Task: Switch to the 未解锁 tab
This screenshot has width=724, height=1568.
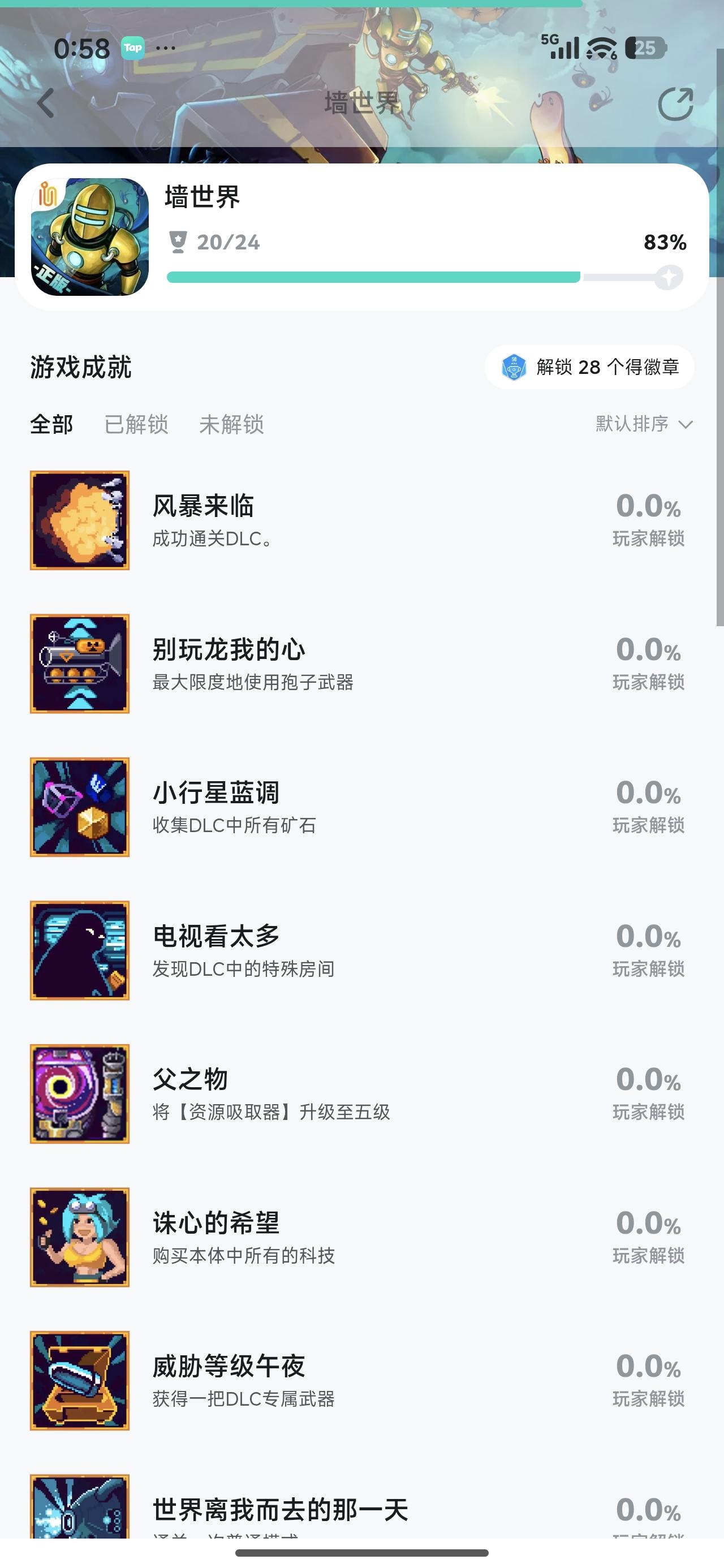Action: point(231,424)
